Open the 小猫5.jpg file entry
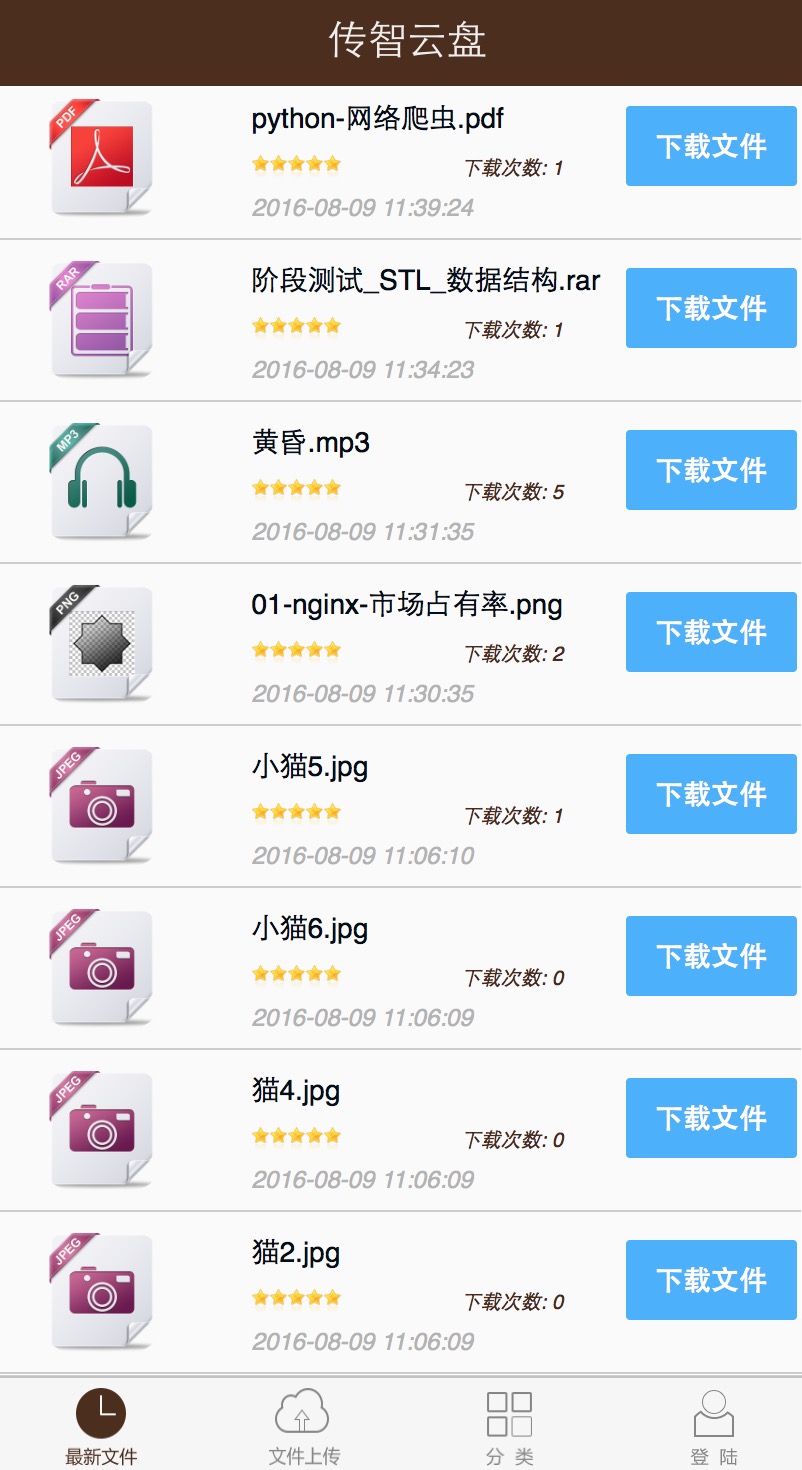This screenshot has width=802, height=1470. click(x=310, y=767)
